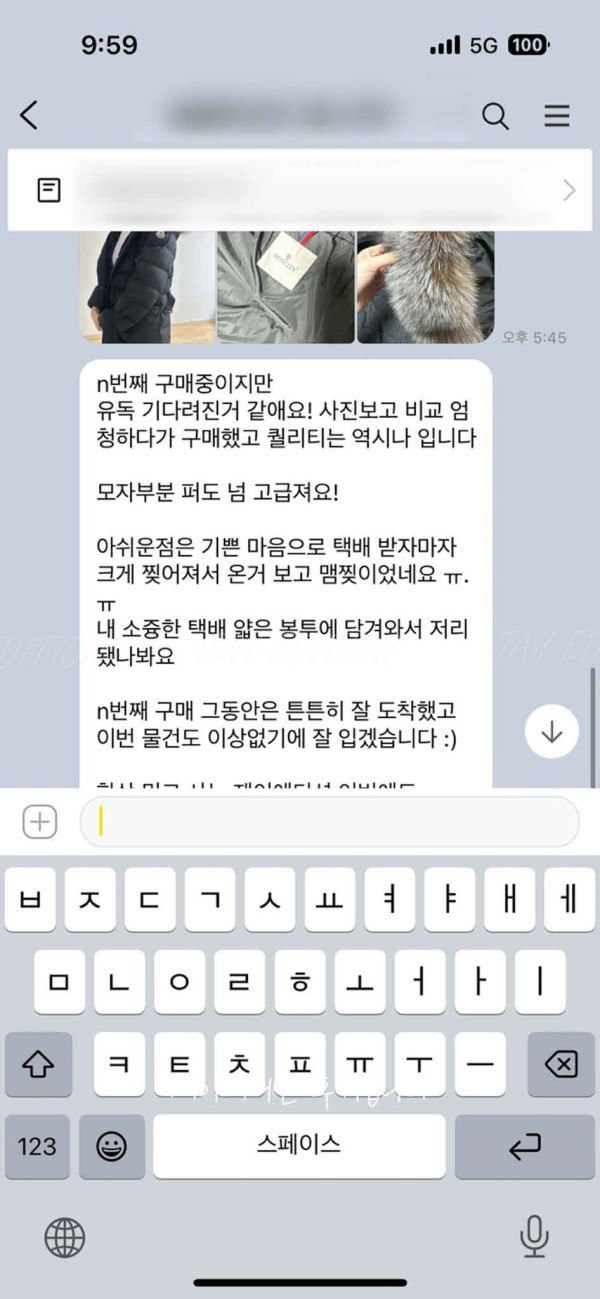Switch to the 123 number keyboard
This screenshot has height=1299, width=600.
click(x=37, y=1146)
